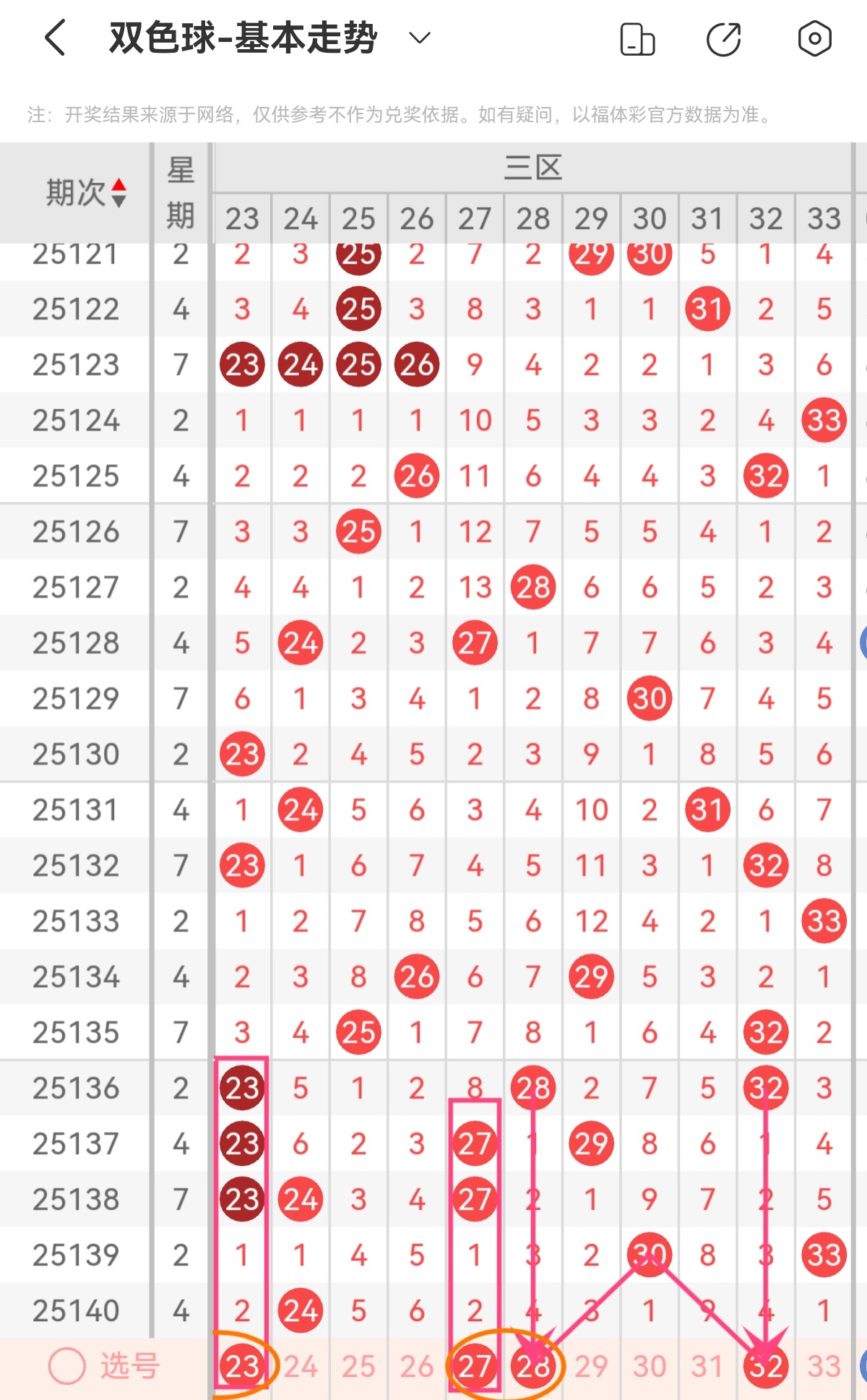The image size is (867, 1400).
Task: Deselect number 23 in the 选号 row
Action: point(242,1366)
